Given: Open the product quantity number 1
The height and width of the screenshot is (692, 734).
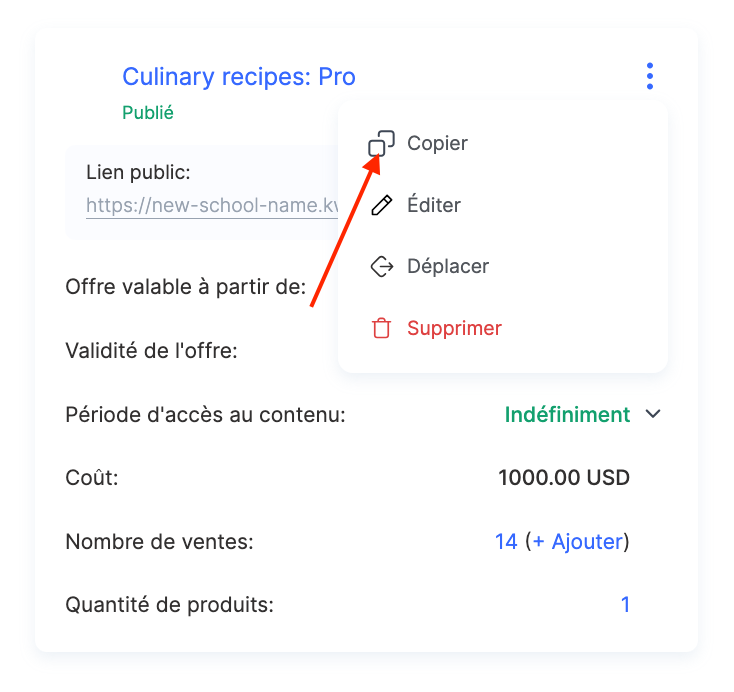Looking at the screenshot, I should [x=625, y=604].
